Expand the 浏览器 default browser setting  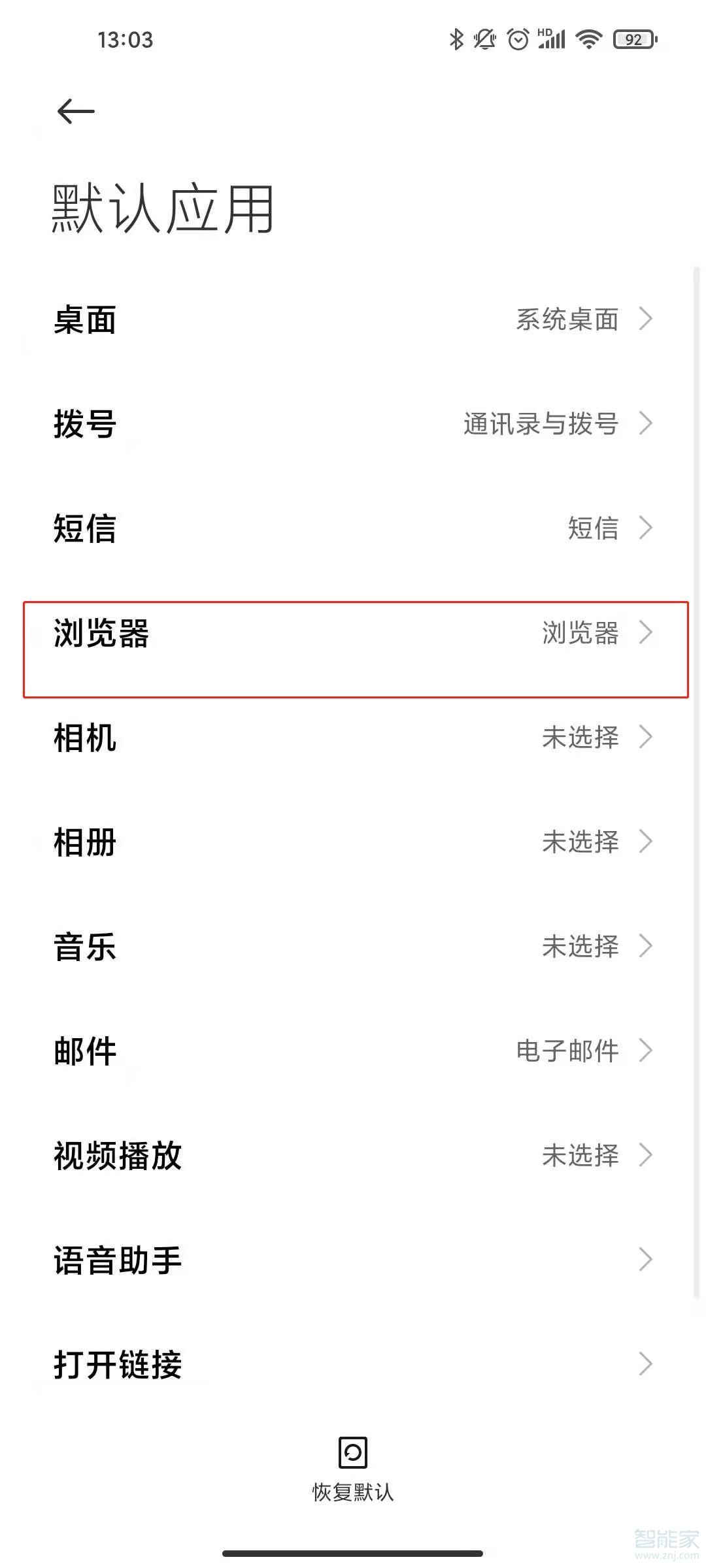tap(353, 632)
